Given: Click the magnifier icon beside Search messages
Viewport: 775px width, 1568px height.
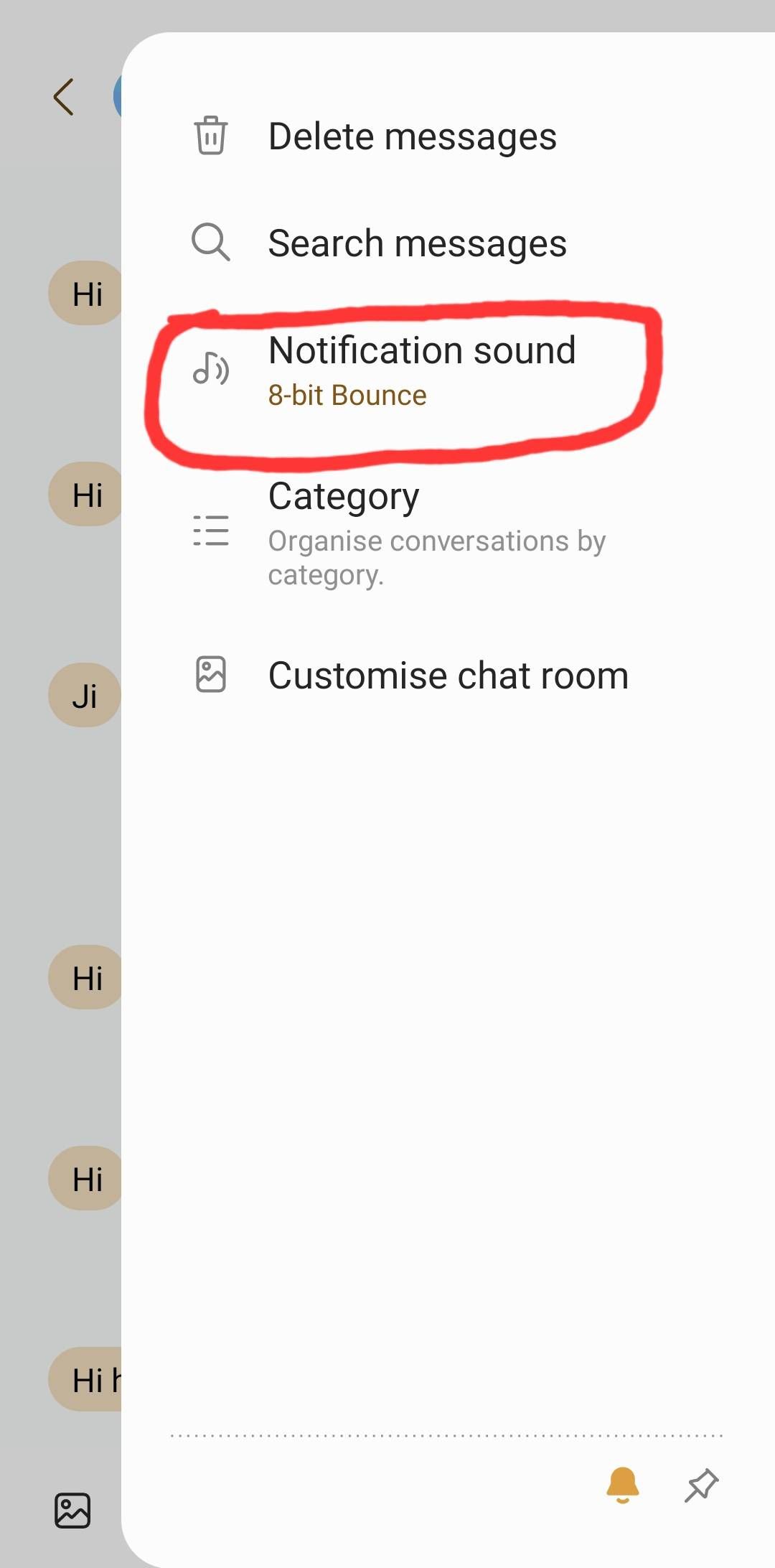Looking at the screenshot, I should click(210, 243).
